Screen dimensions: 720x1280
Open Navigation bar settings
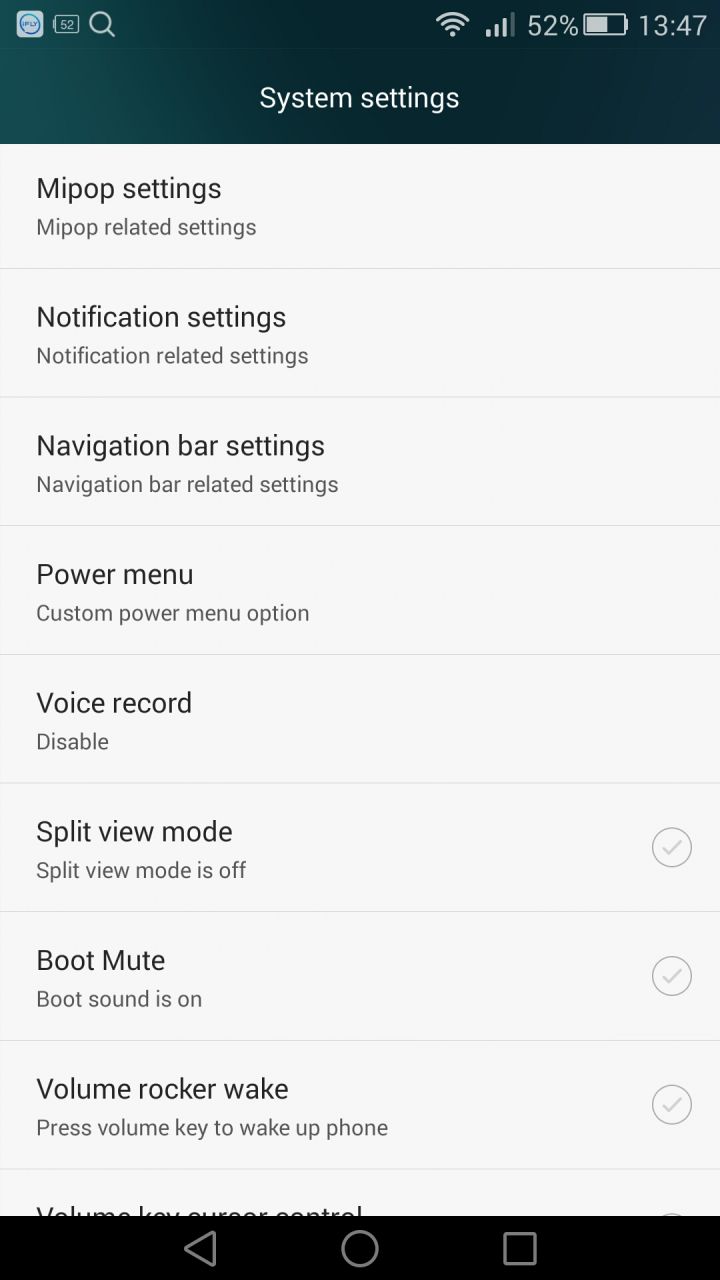coord(360,462)
